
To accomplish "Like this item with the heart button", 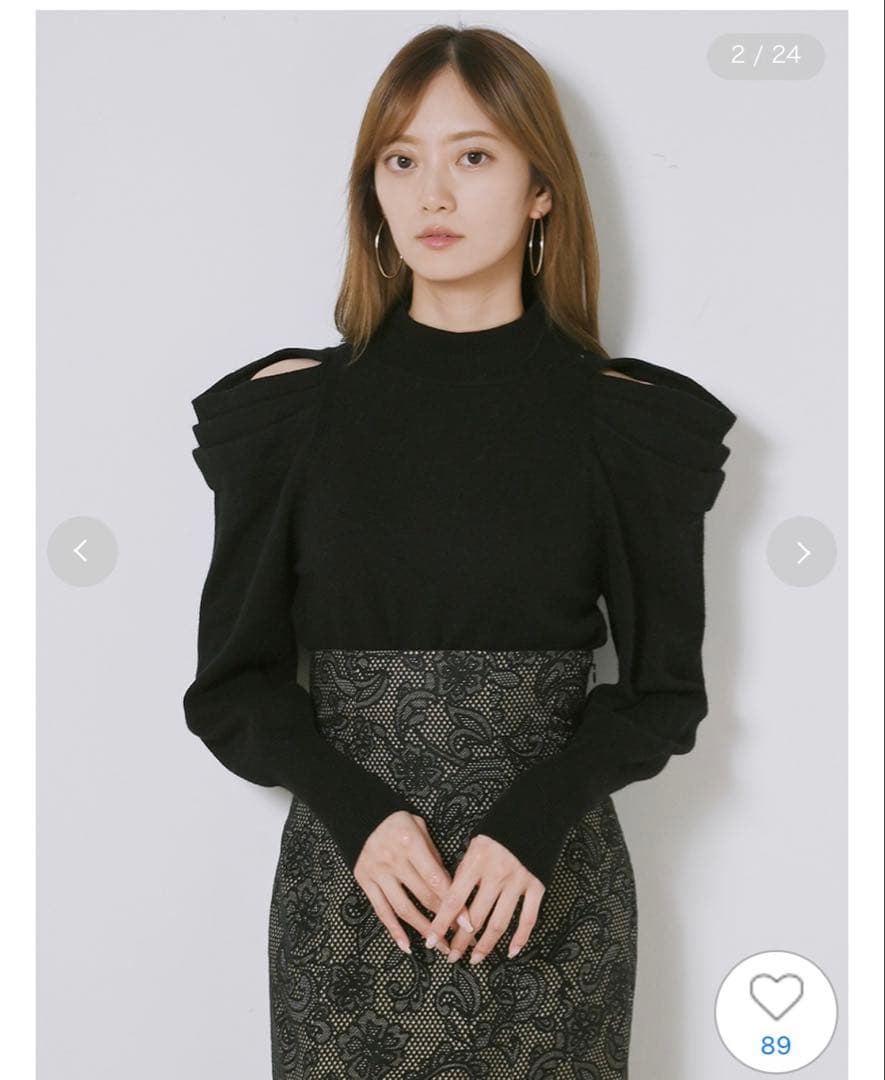I will 776,1000.
